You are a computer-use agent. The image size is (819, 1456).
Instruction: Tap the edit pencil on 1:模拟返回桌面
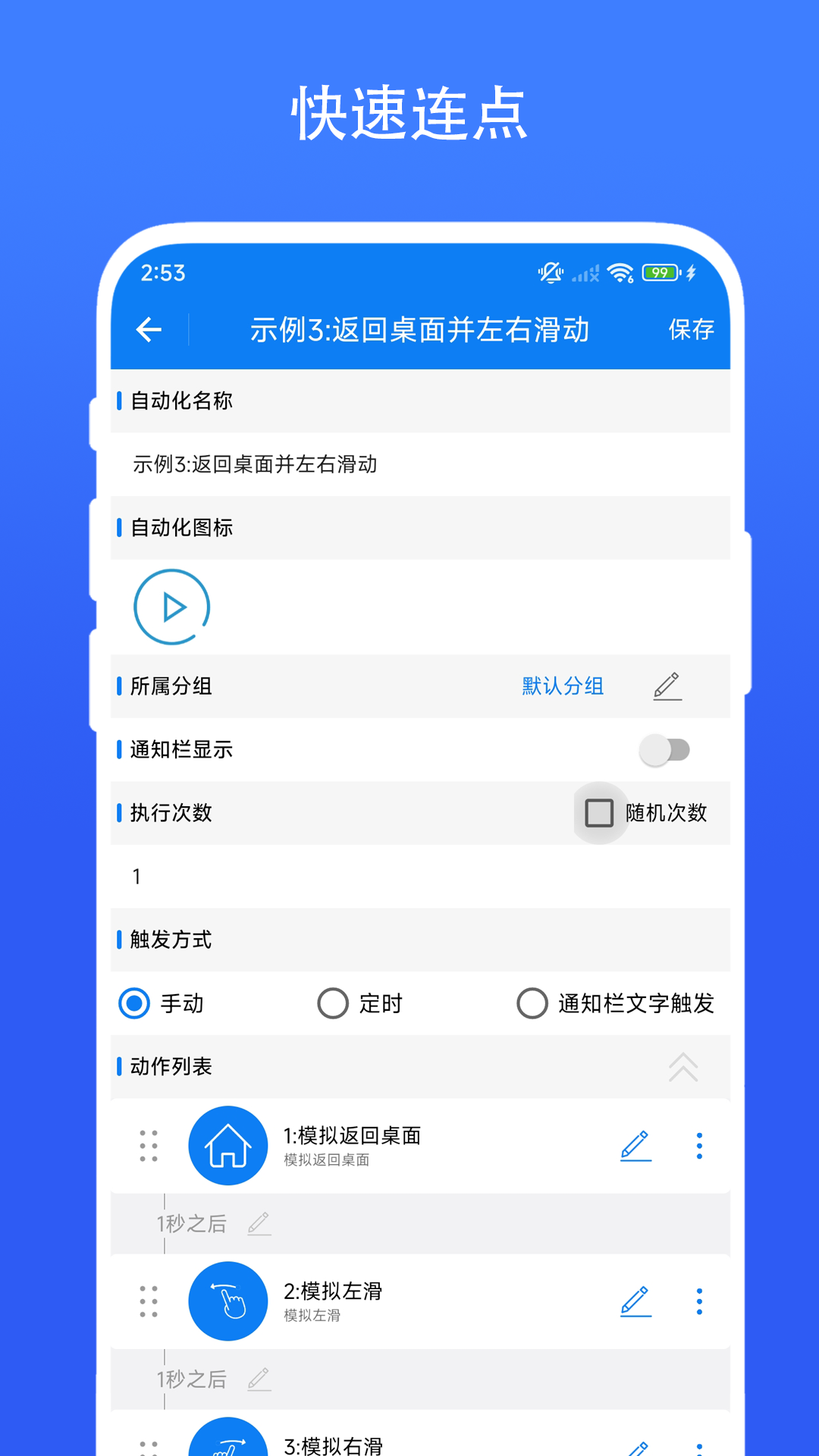[x=635, y=1145]
